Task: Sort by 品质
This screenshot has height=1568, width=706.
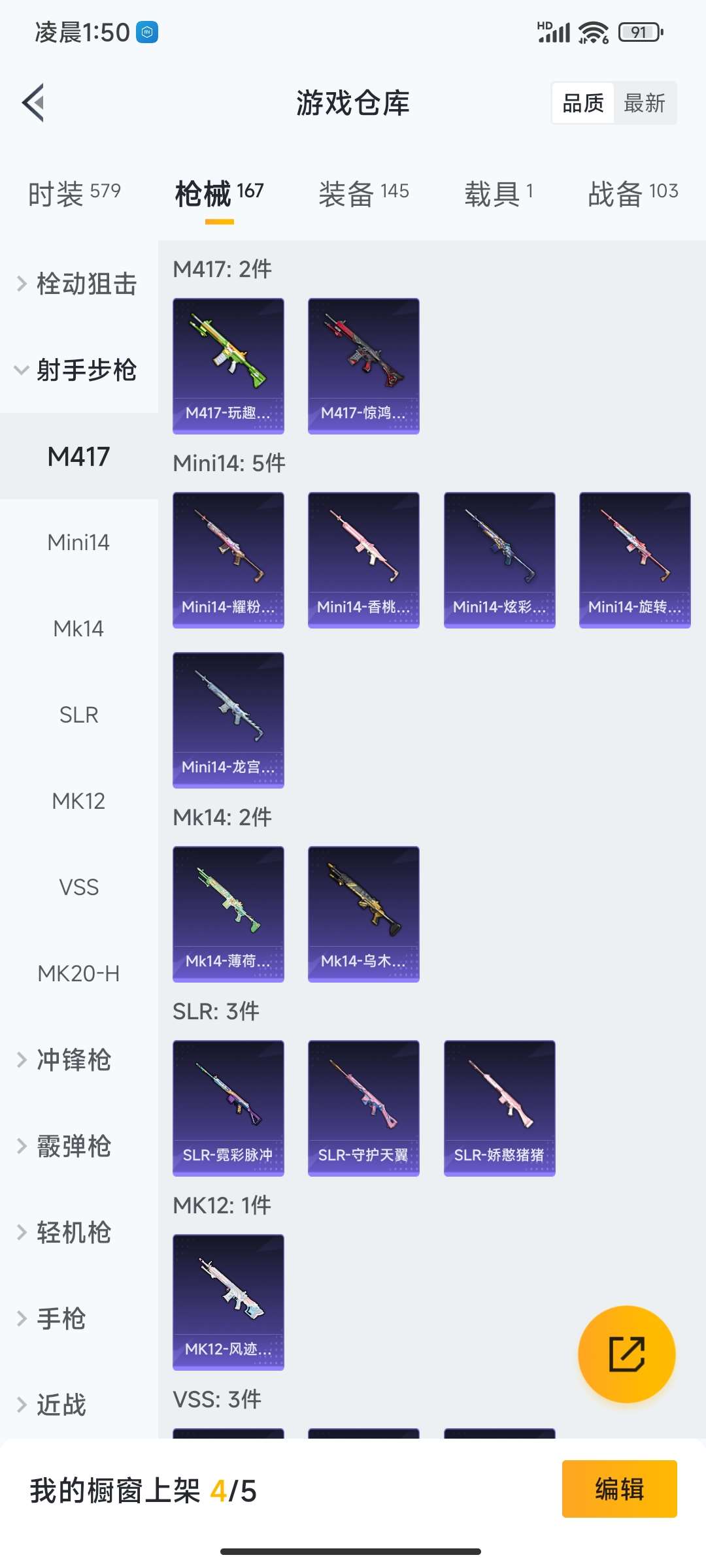Action: point(583,103)
